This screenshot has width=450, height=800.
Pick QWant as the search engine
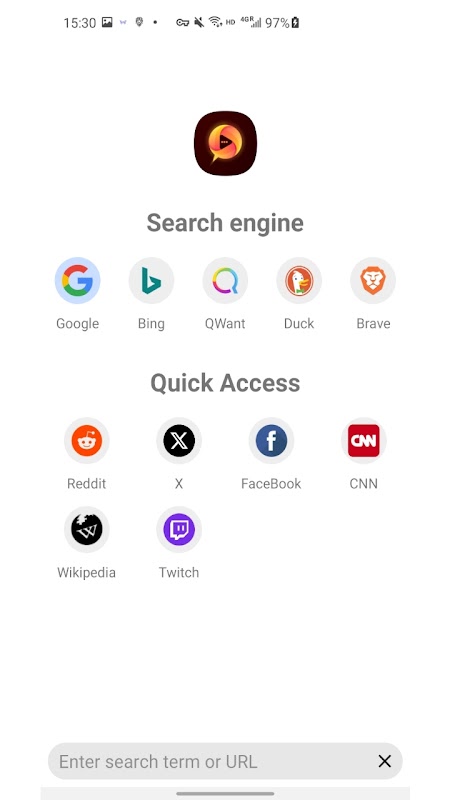click(x=225, y=281)
